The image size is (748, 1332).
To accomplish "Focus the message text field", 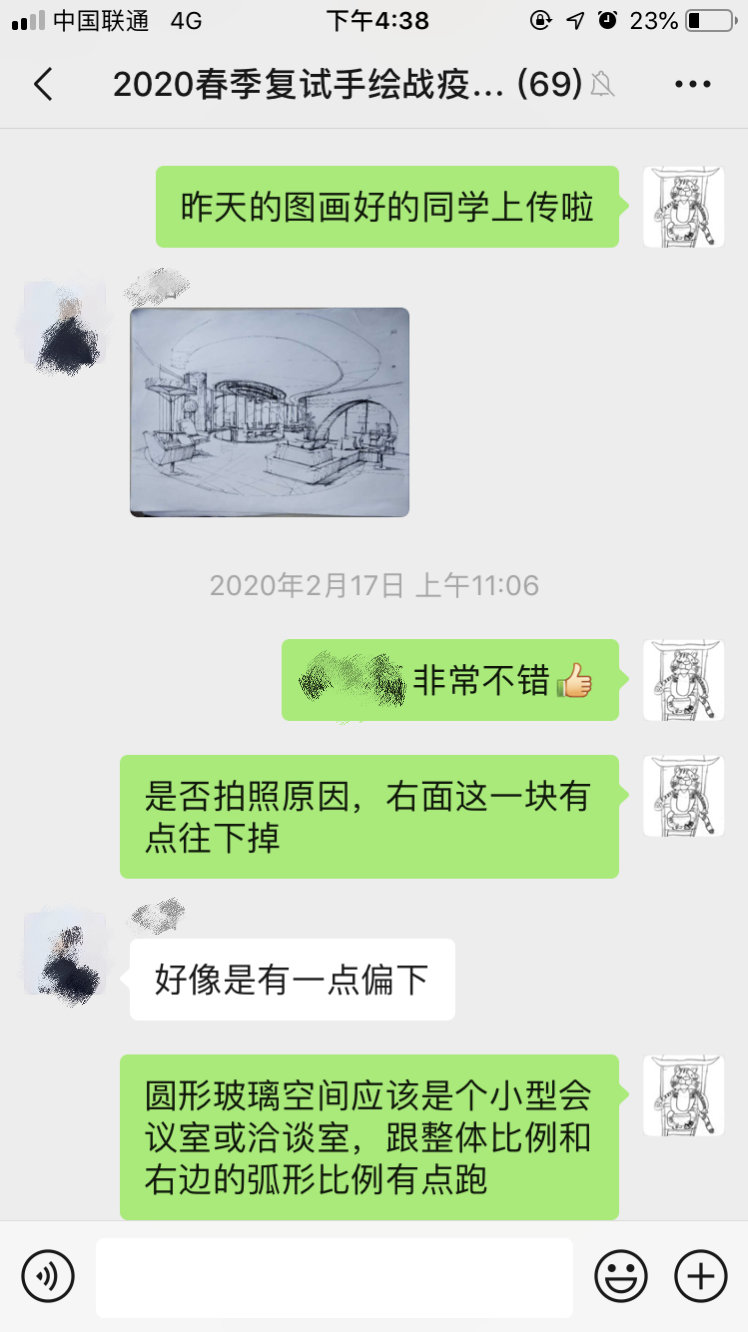I will (x=334, y=1277).
